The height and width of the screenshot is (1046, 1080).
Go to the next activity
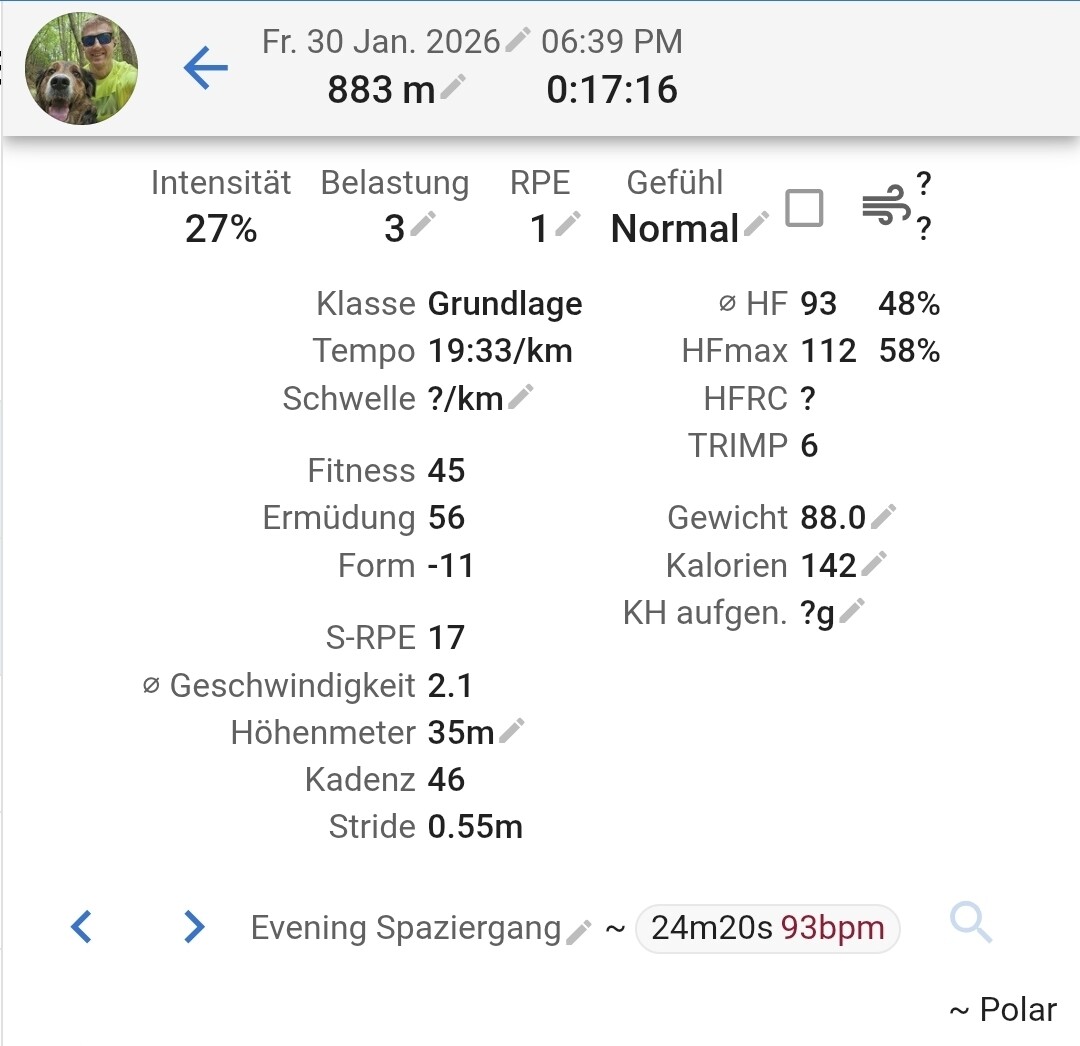pyautogui.click(x=193, y=927)
